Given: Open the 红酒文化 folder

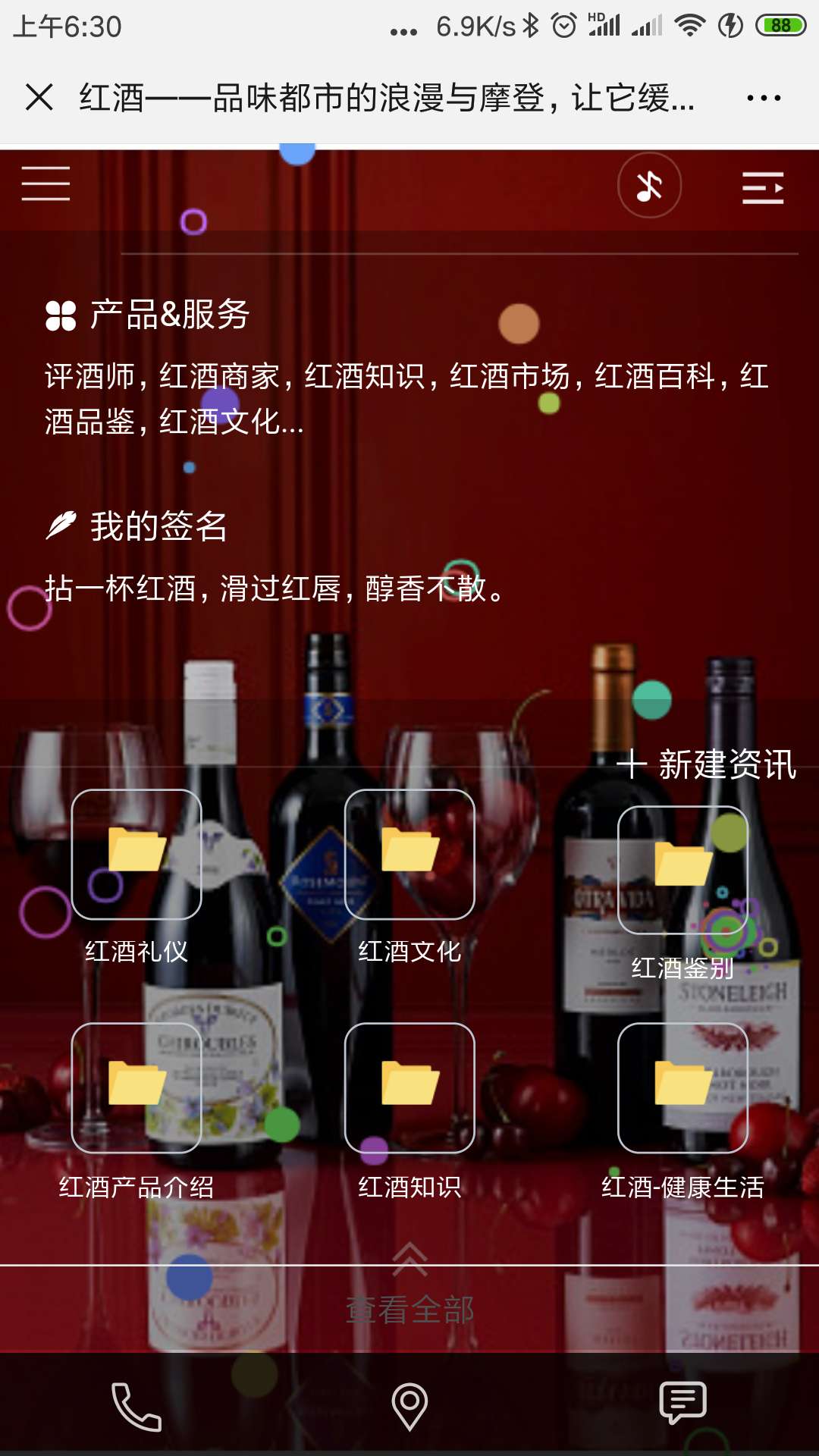Looking at the screenshot, I should click(x=409, y=855).
